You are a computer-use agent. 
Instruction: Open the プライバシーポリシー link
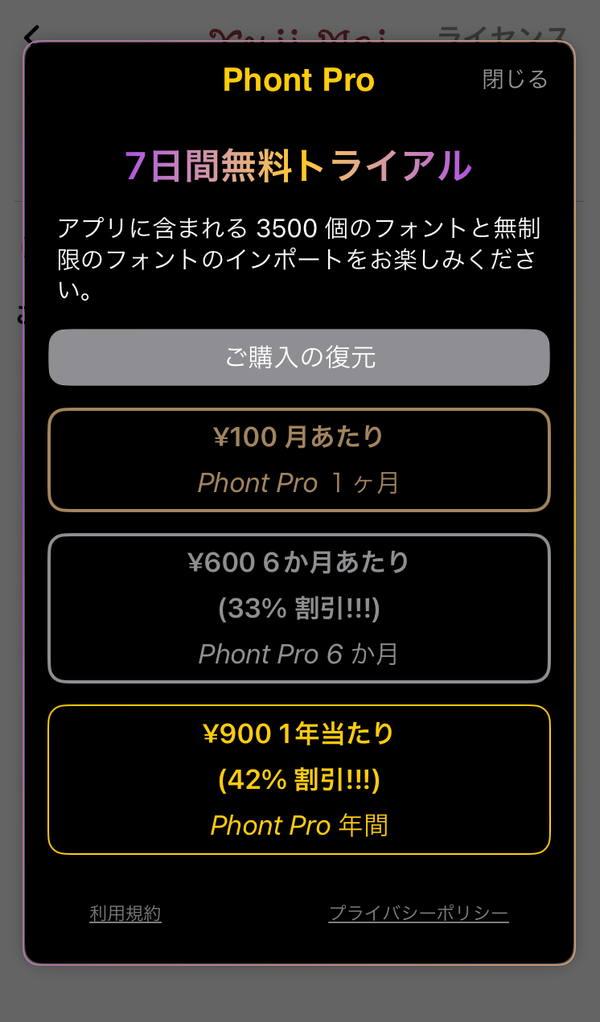(x=418, y=914)
